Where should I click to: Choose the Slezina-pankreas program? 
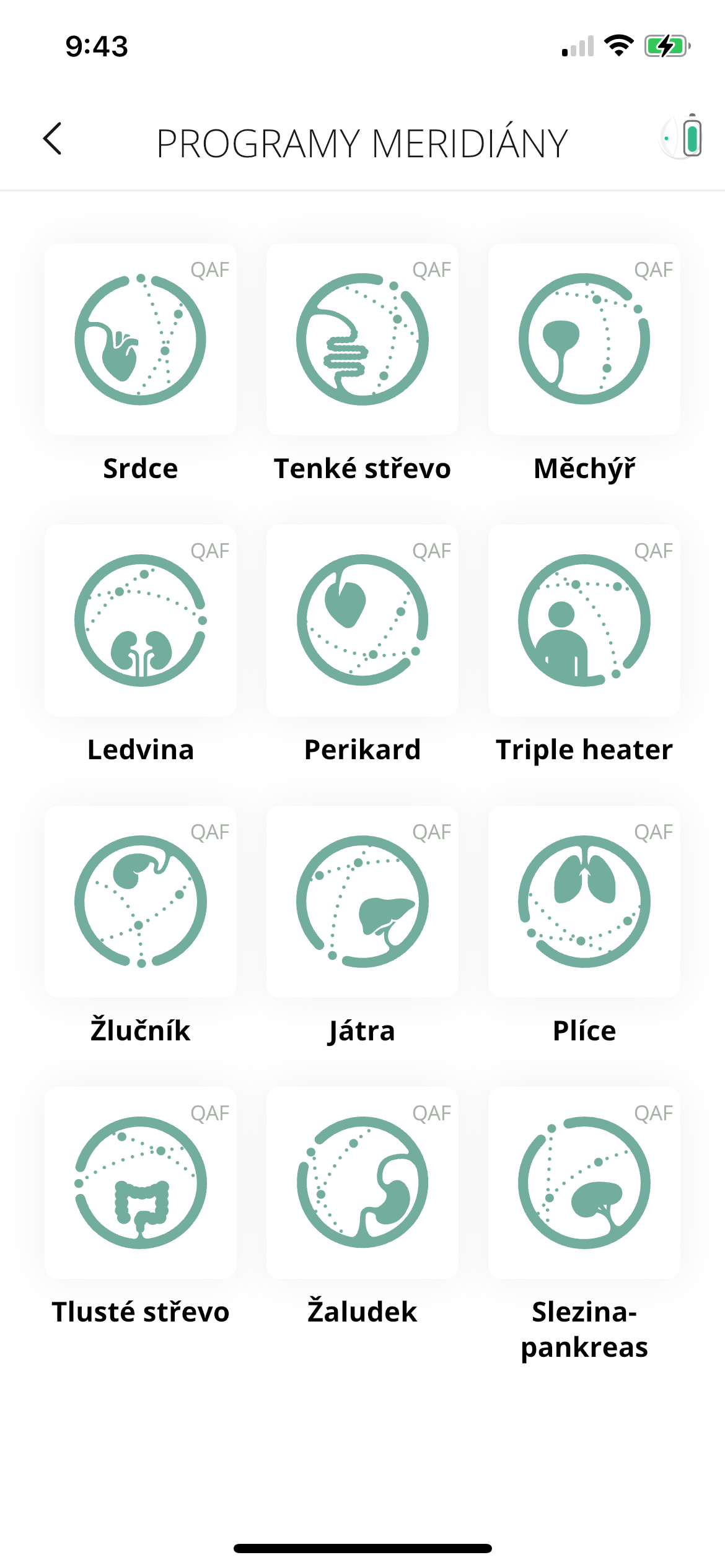[x=584, y=1183]
